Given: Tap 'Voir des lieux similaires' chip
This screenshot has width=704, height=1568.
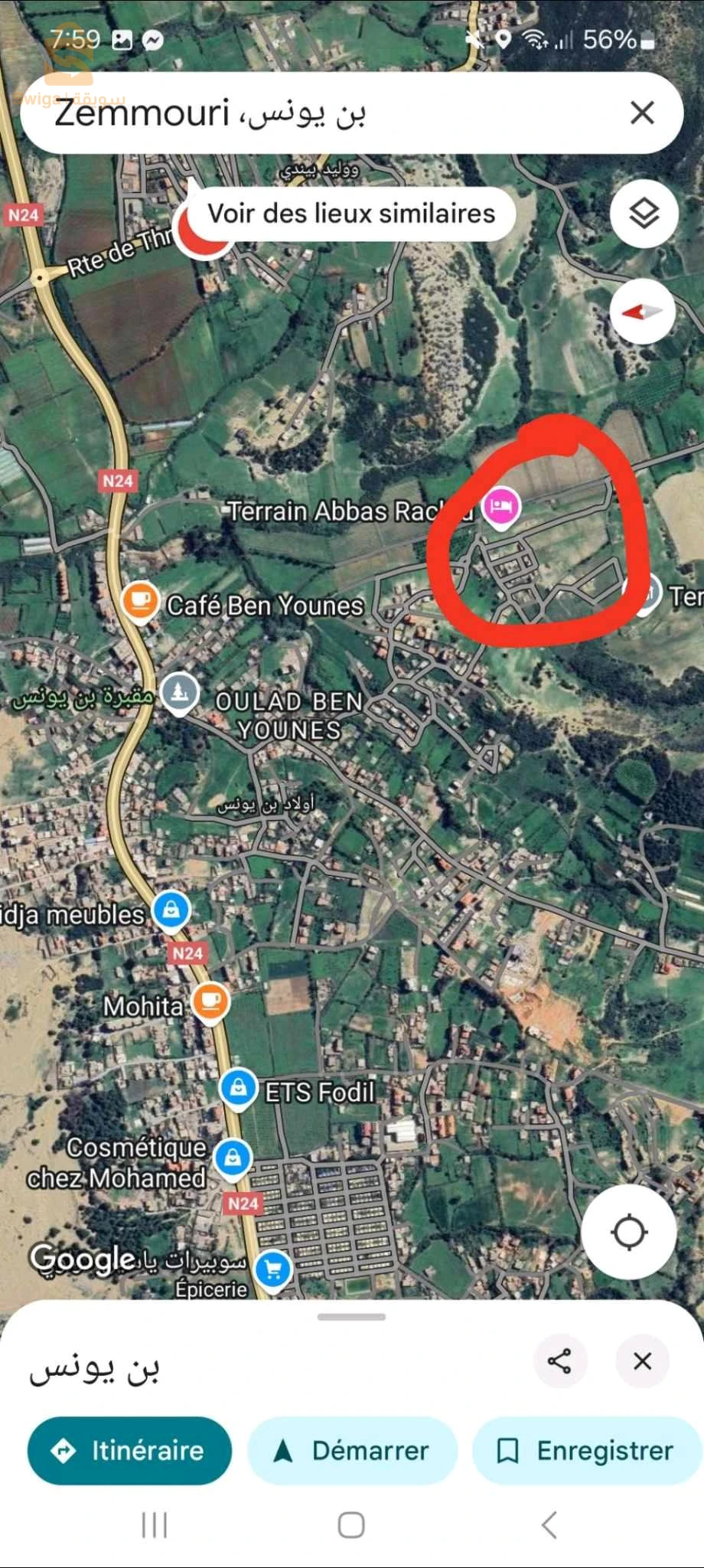Looking at the screenshot, I should coord(351,214).
